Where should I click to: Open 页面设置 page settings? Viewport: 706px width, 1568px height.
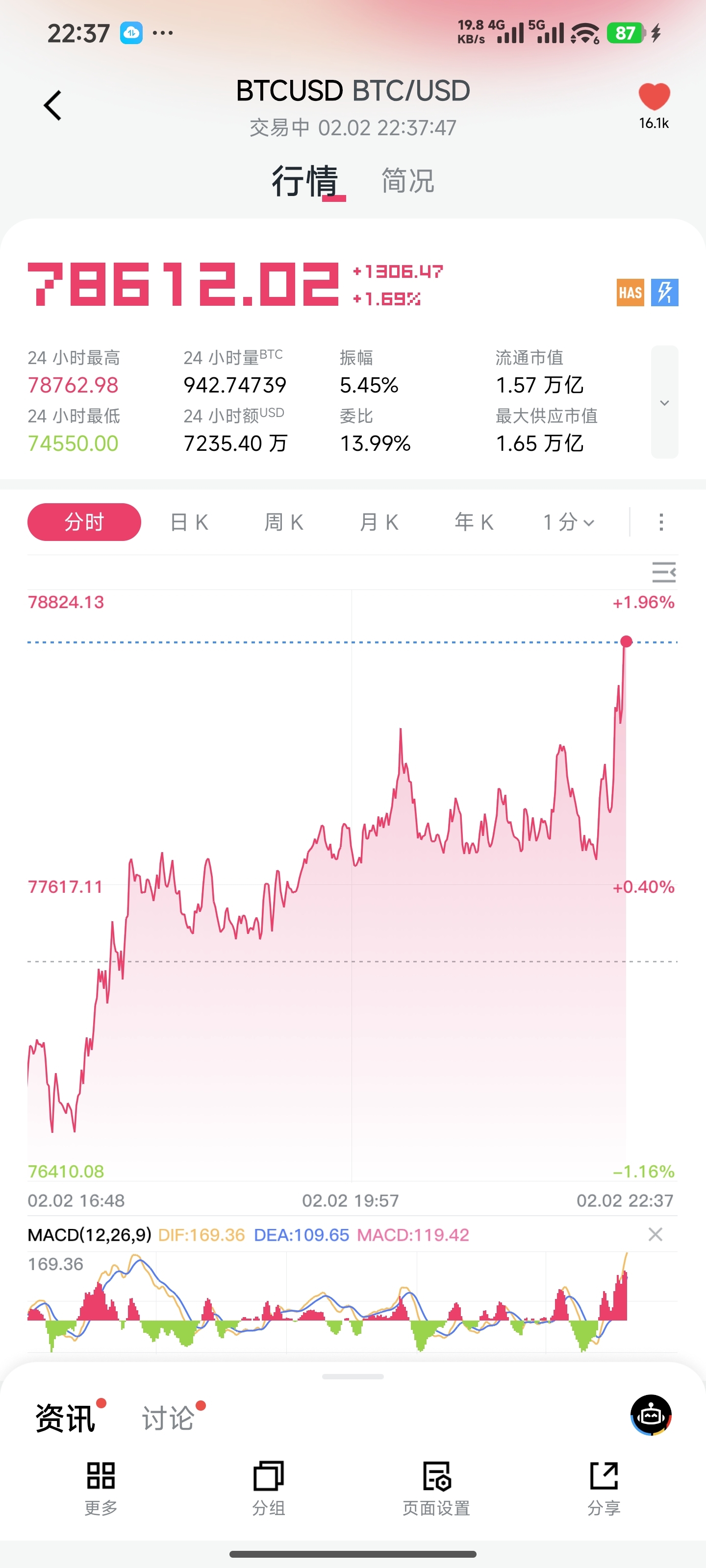pyautogui.click(x=436, y=1488)
